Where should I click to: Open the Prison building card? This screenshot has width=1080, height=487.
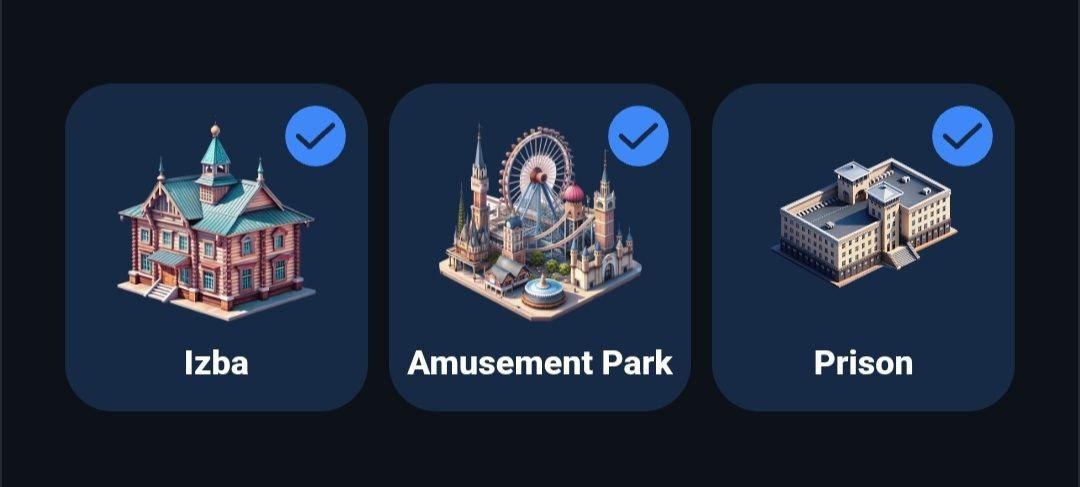863,248
